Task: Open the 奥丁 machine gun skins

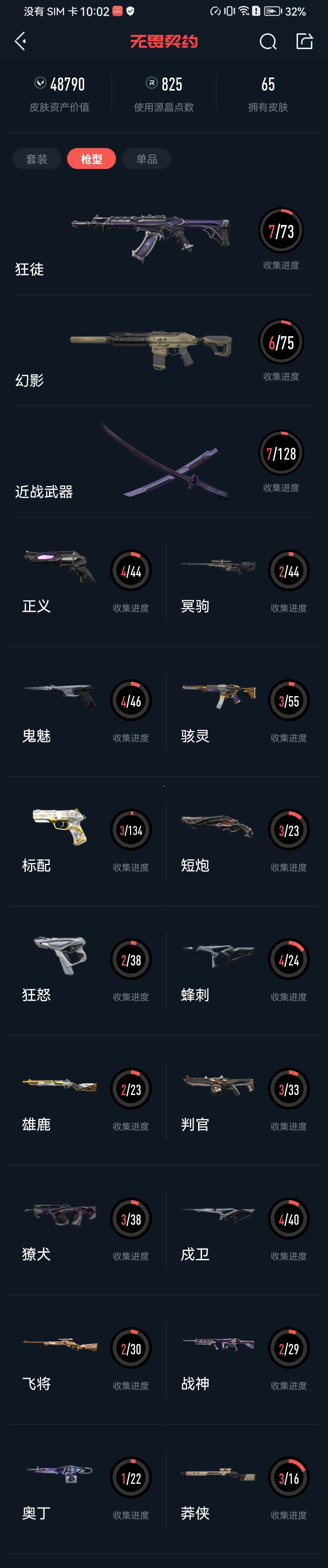Action: [85, 1489]
